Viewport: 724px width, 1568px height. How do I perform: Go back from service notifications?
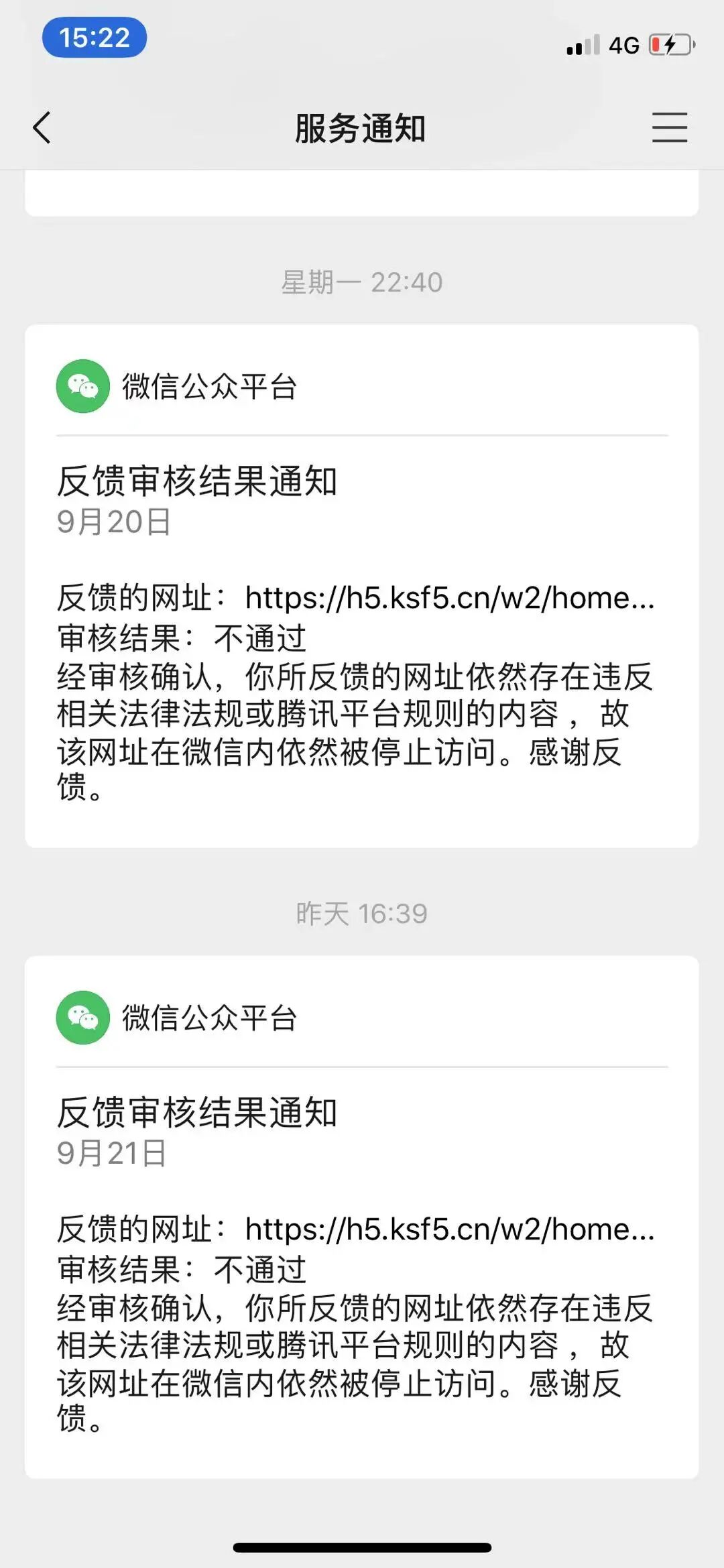(x=42, y=127)
